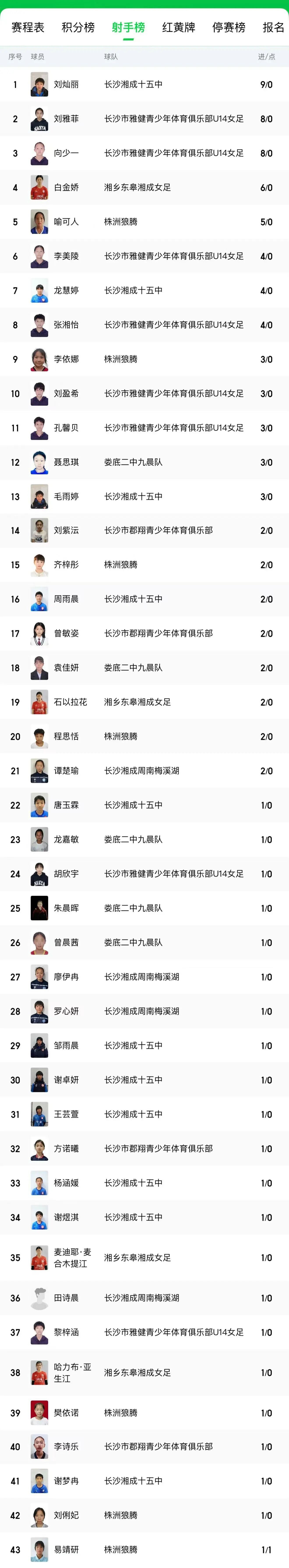The height and width of the screenshot is (1568, 289).
Task: Open the 停赛榜 tab
Action: coord(229,27)
